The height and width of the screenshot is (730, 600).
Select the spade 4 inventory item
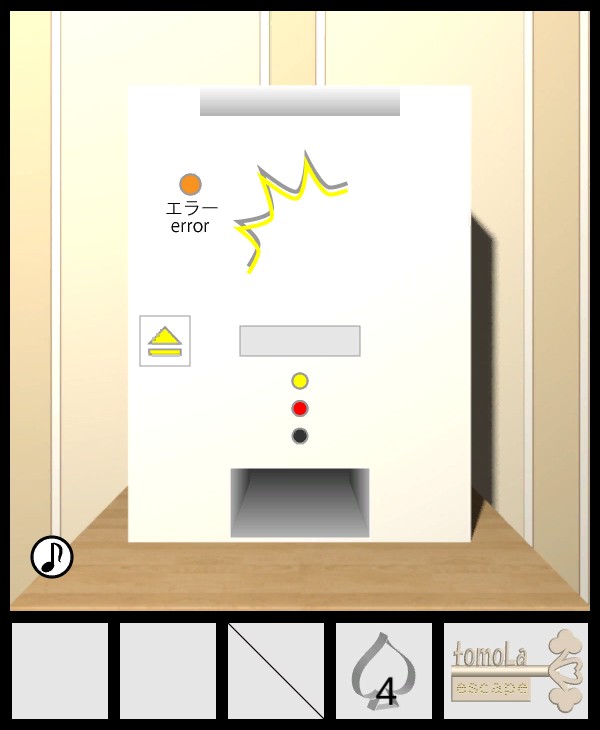pos(384,671)
